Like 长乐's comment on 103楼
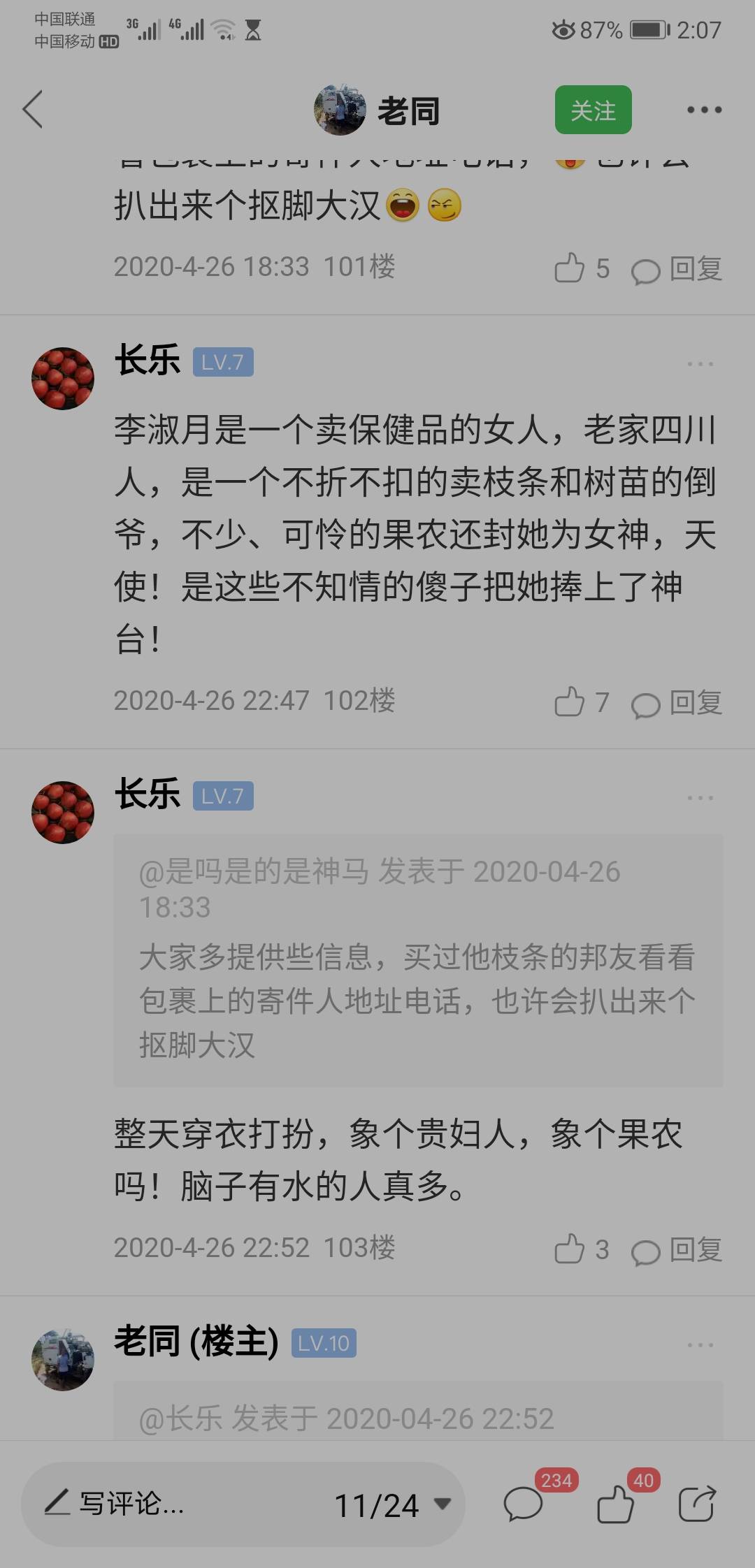Image resolution: width=755 pixels, height=1568 pixels. 581,1249
